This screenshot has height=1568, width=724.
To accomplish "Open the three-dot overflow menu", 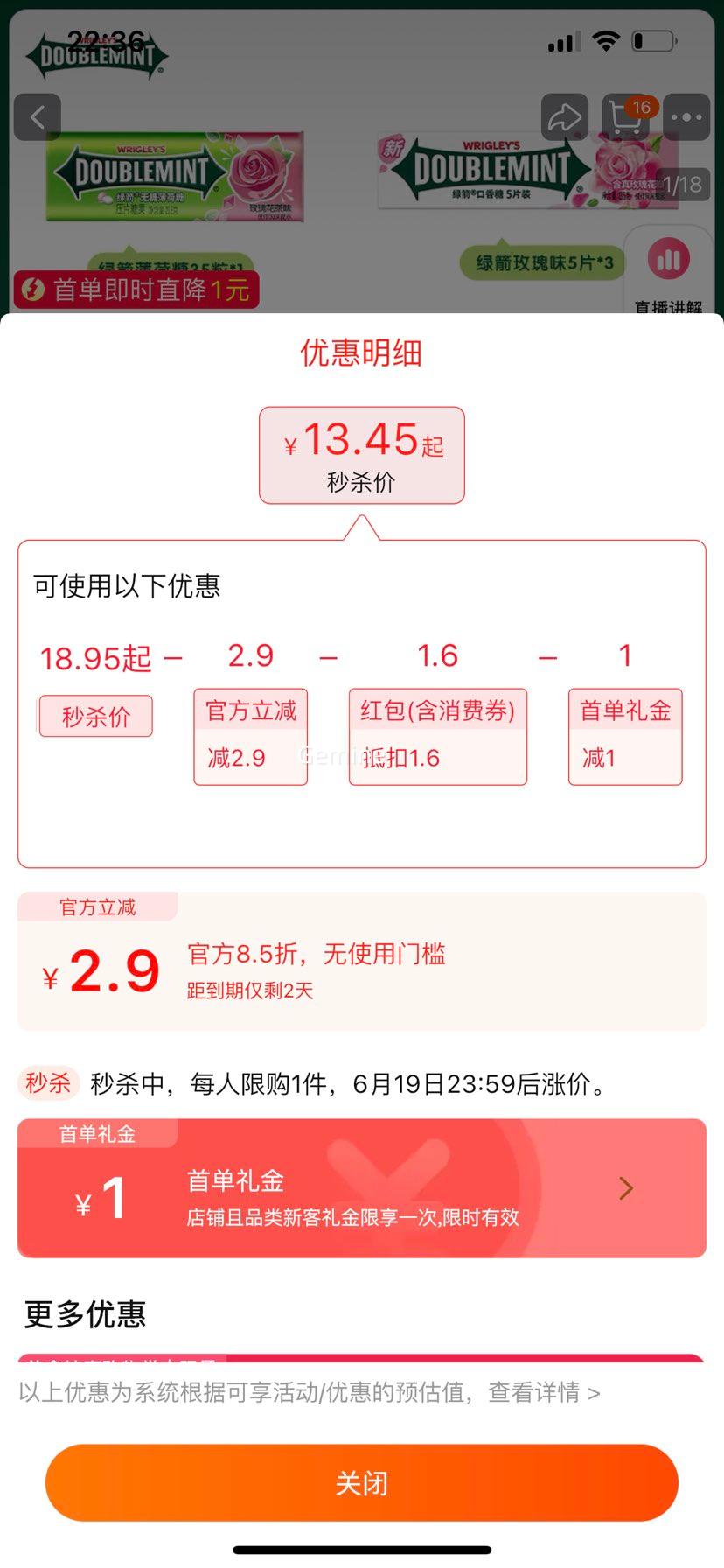I will pos(687,117).
